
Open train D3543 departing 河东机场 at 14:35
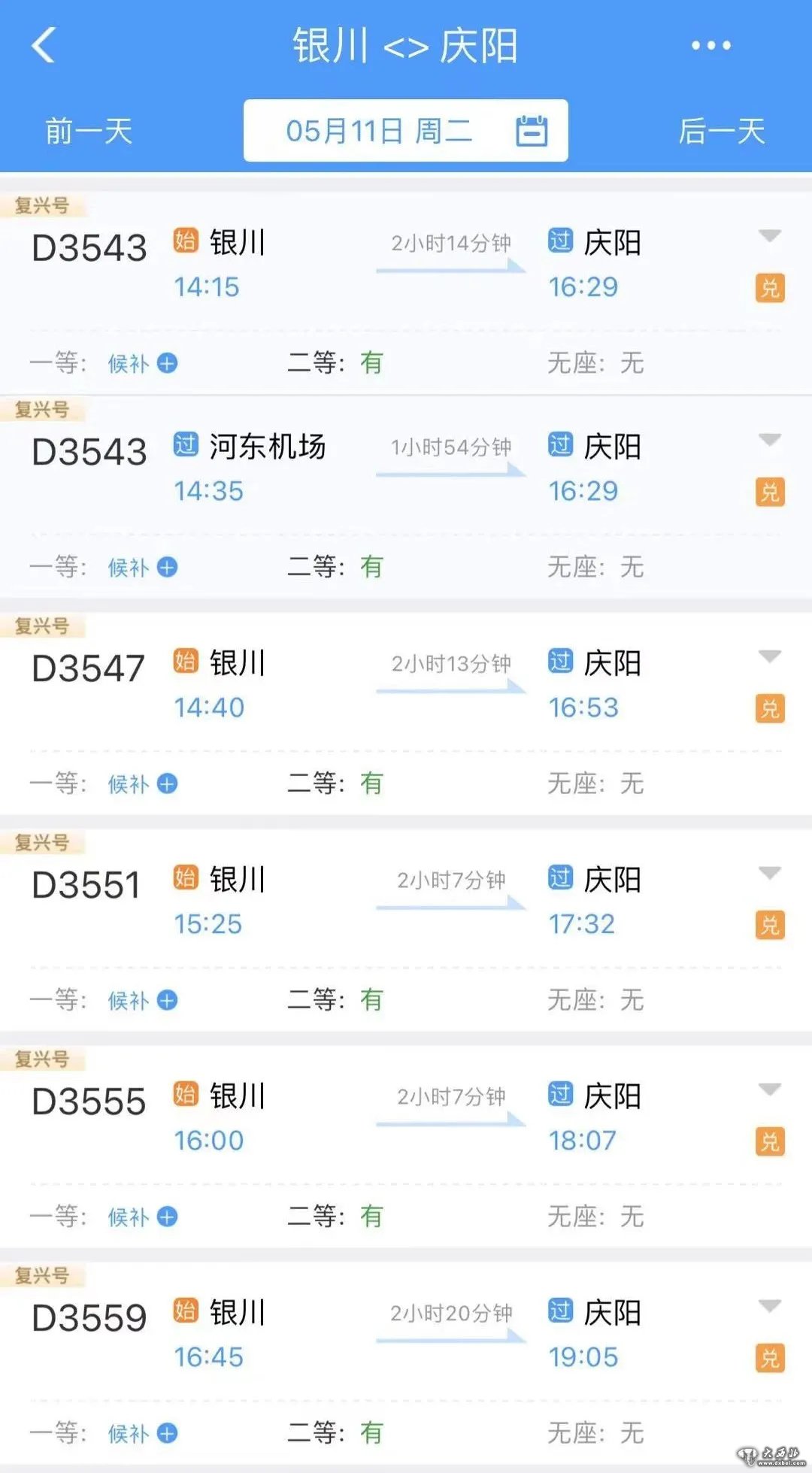(x=89, y=453)
